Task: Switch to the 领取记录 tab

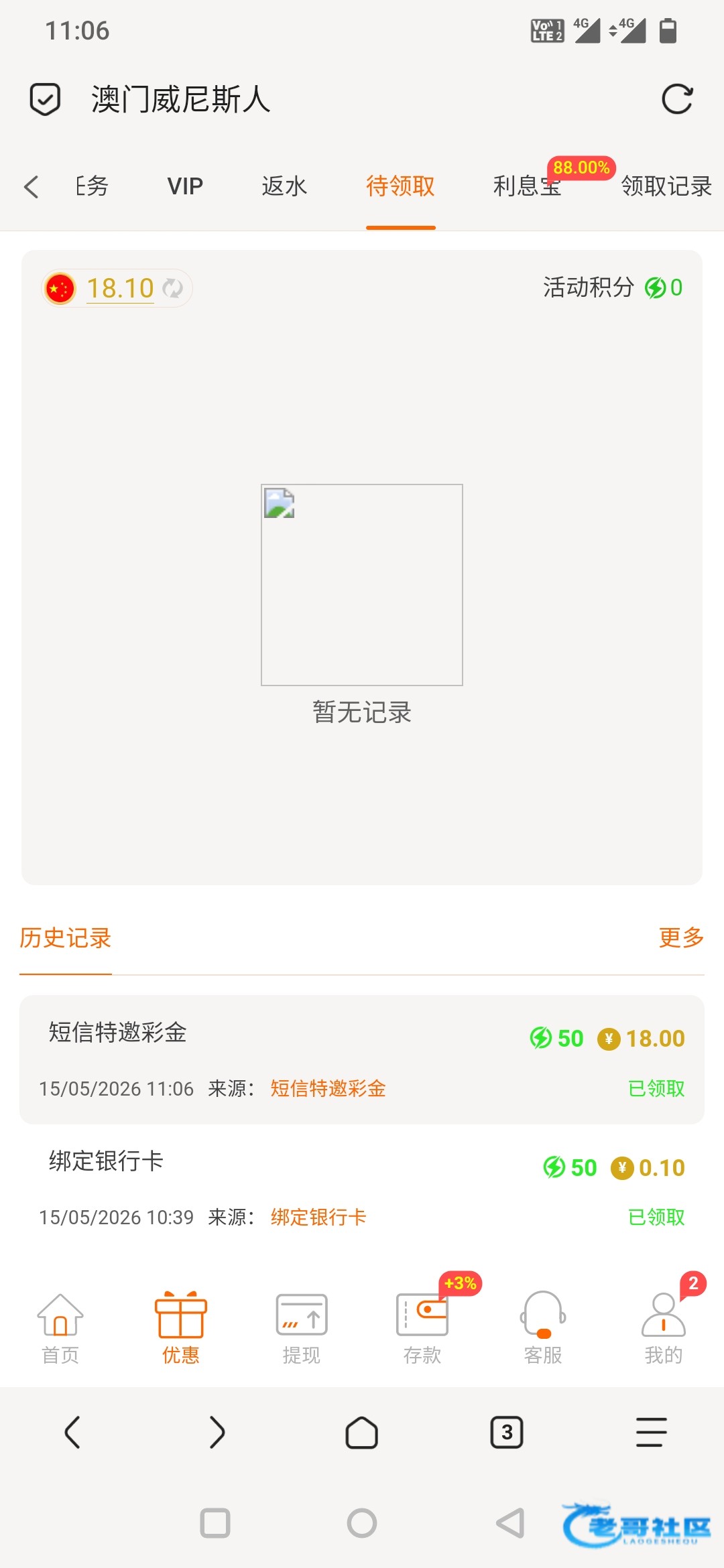Action: click(x=666, y=186)
